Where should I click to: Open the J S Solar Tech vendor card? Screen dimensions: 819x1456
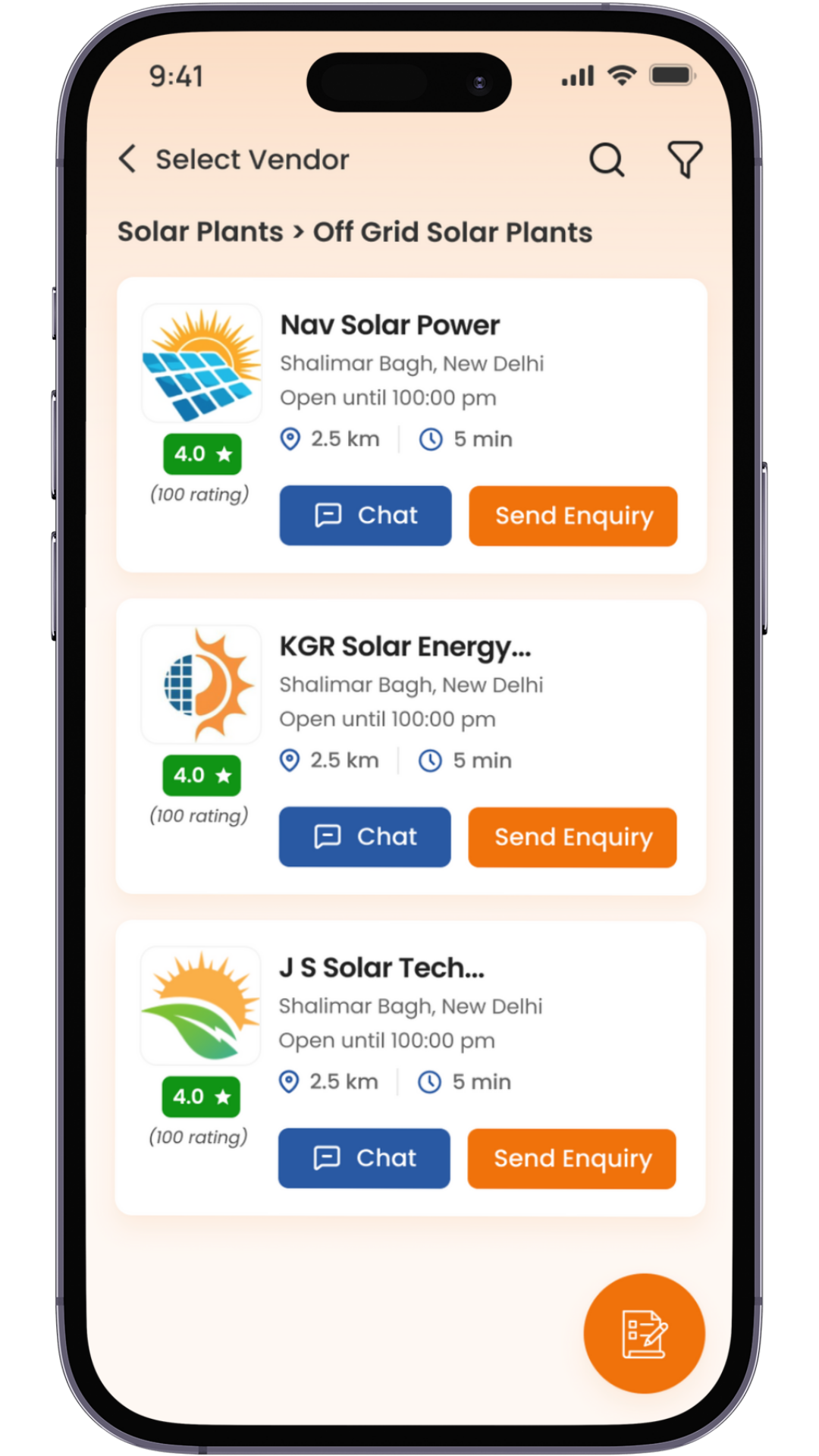(x=381, y=968)
